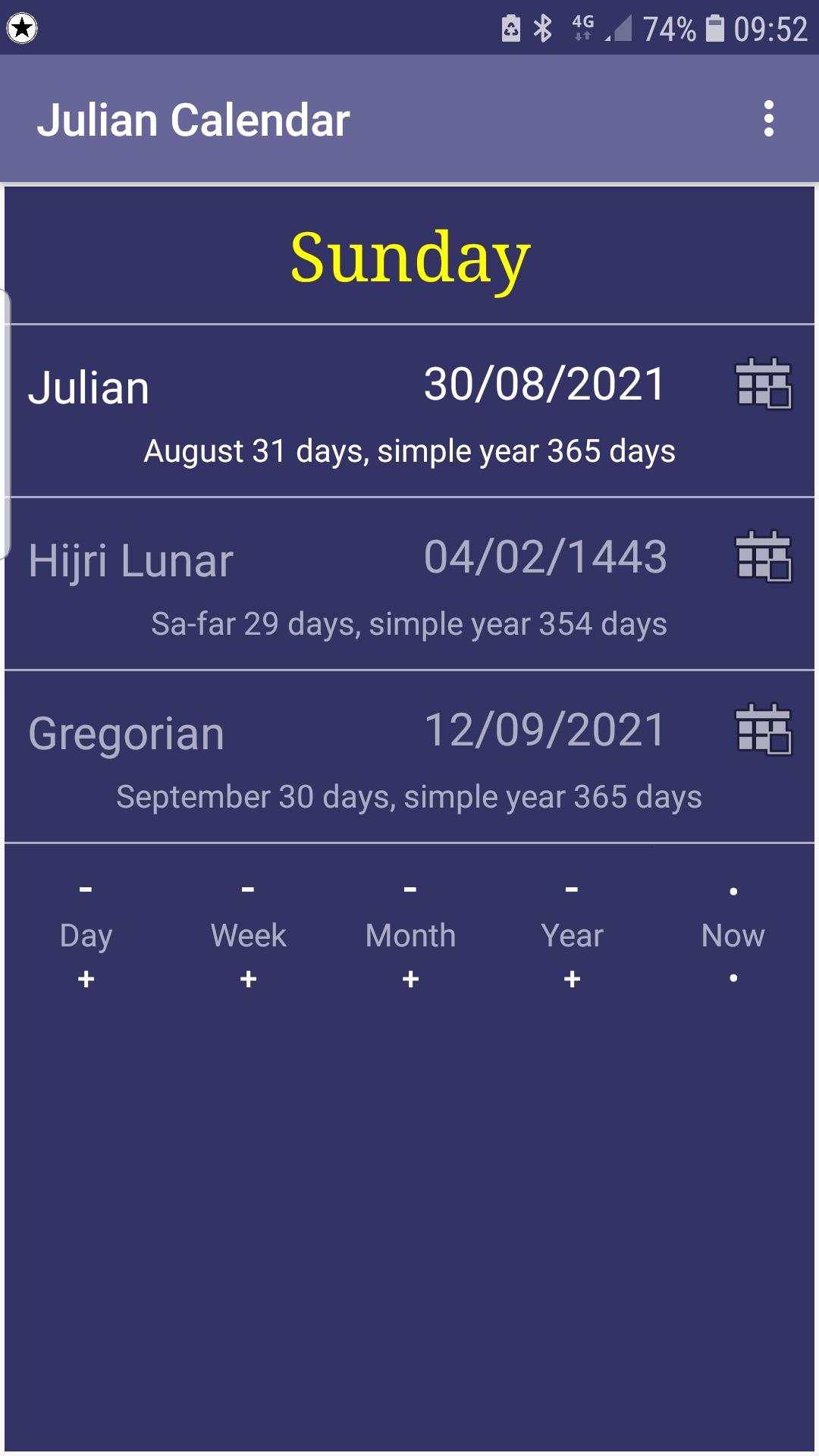Go back one week
This screenshot has height=1456, width=819.
tap(248, 890)
